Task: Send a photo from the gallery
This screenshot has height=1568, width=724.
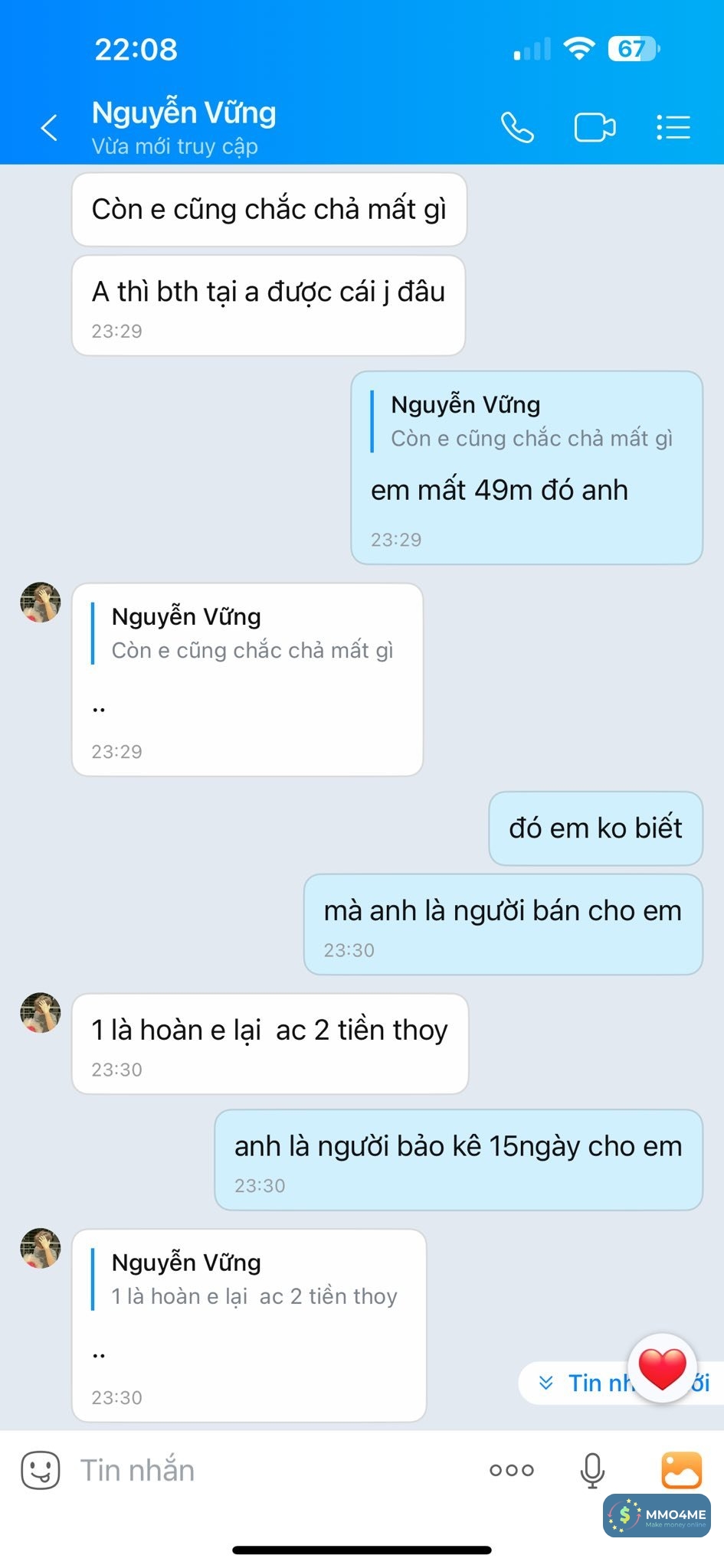Action: point(681,1470)
